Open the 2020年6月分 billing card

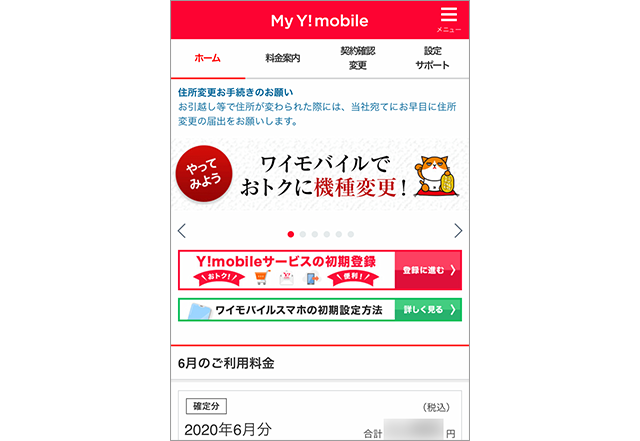tap(320, 418)
